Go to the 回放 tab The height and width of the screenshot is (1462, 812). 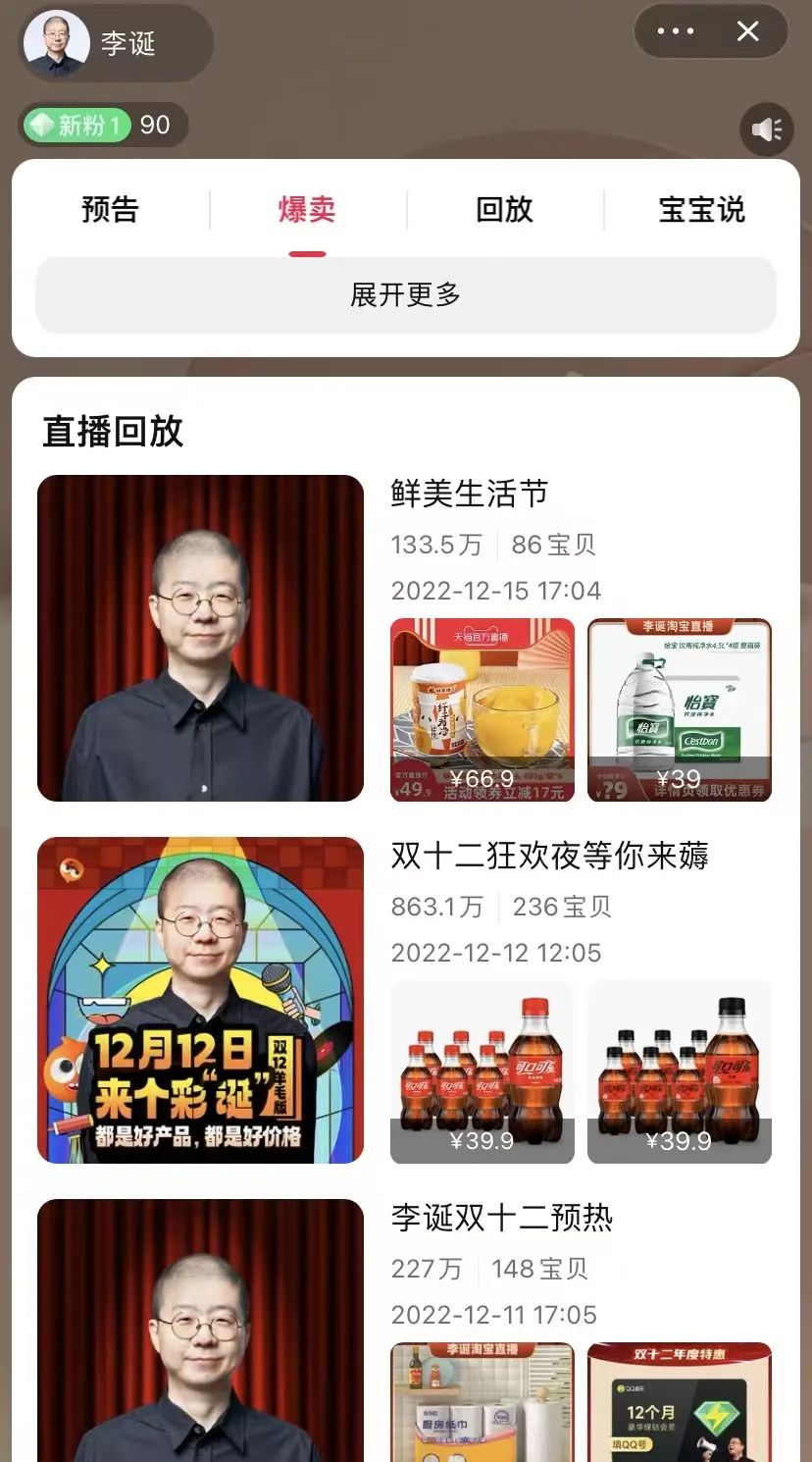504,210
